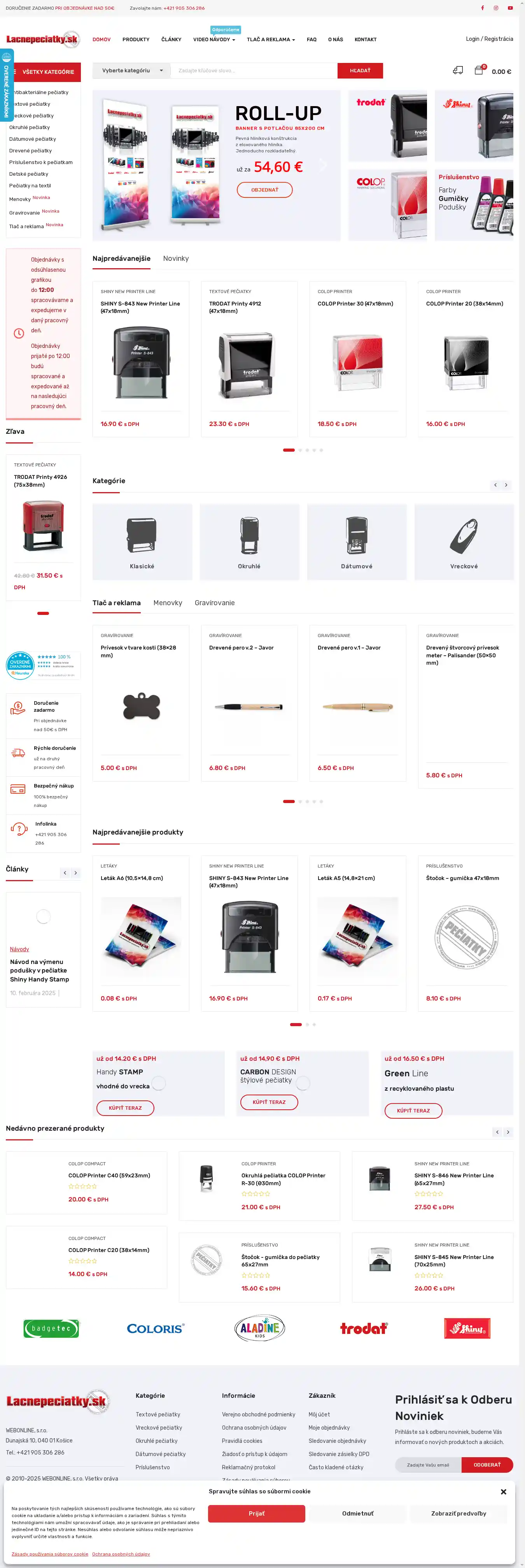Switch to the Gravírovanie tab
Screen dimensions: 525x1568
pyautogui.click(x=214, y=602)
